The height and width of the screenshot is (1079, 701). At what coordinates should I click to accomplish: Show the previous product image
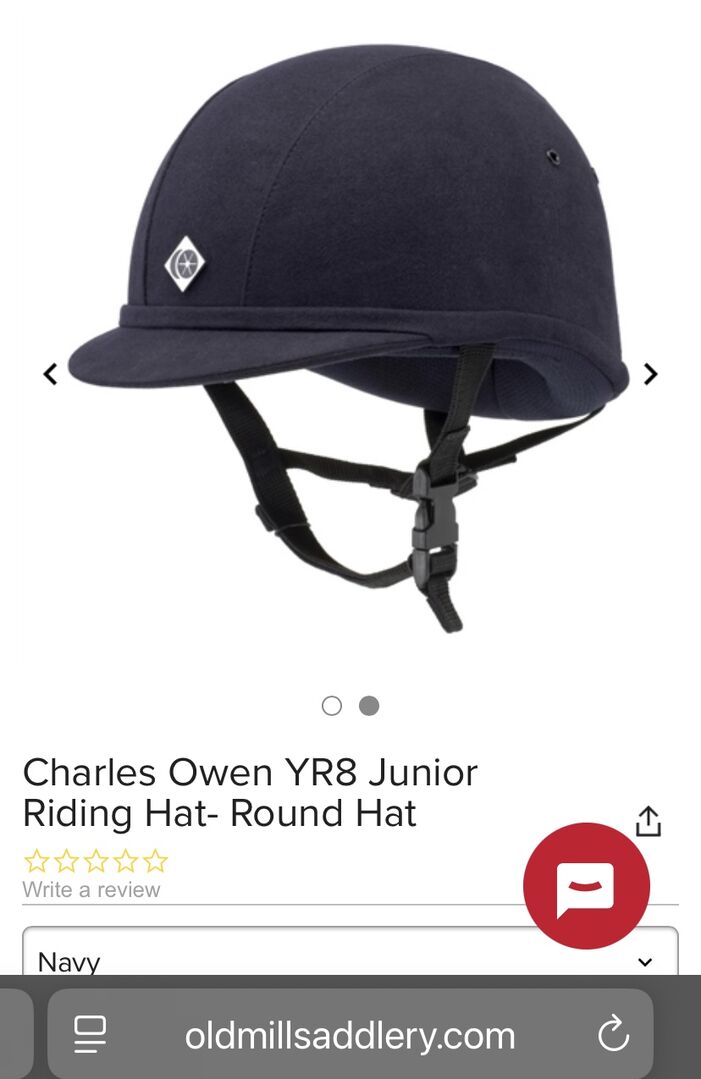50,374
